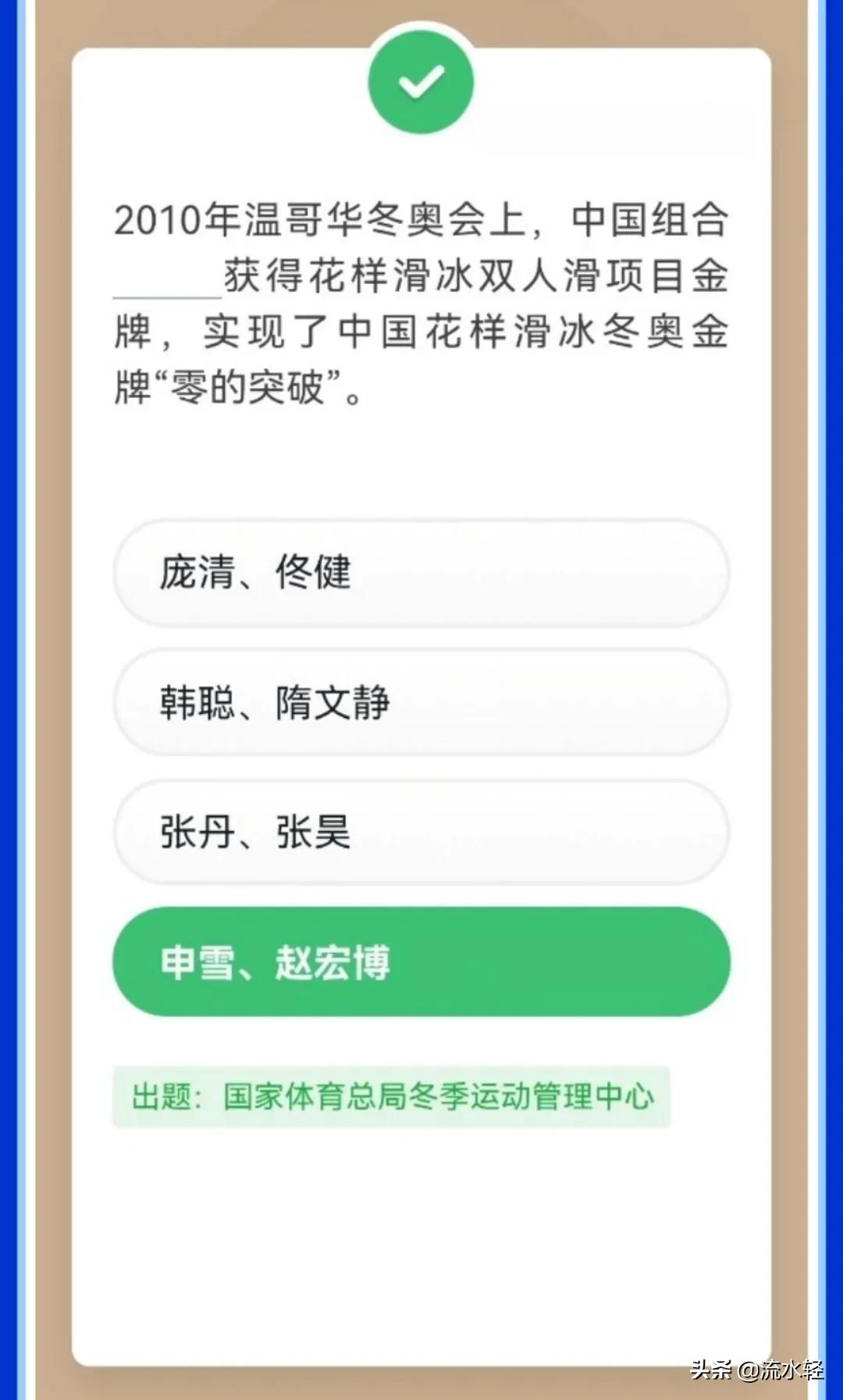
Task: Tap the circular success badge above the question
Action: click(421, 82)
